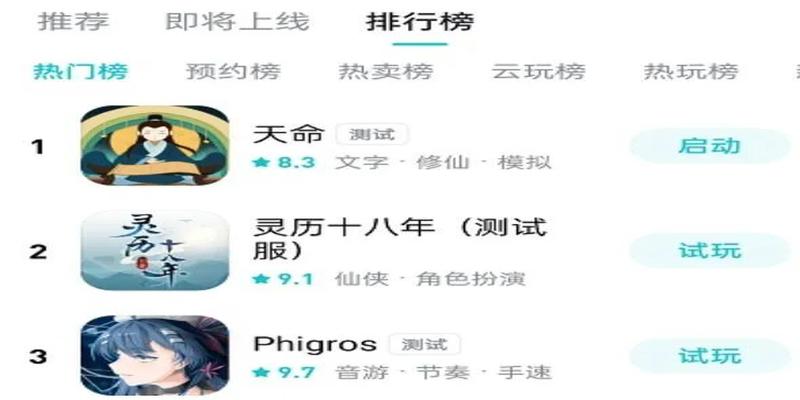This screenshot has height=400, width=800.
Task: Switch to the 热玩榜 list
Action: pyautogui.click(x=691, y=72)
